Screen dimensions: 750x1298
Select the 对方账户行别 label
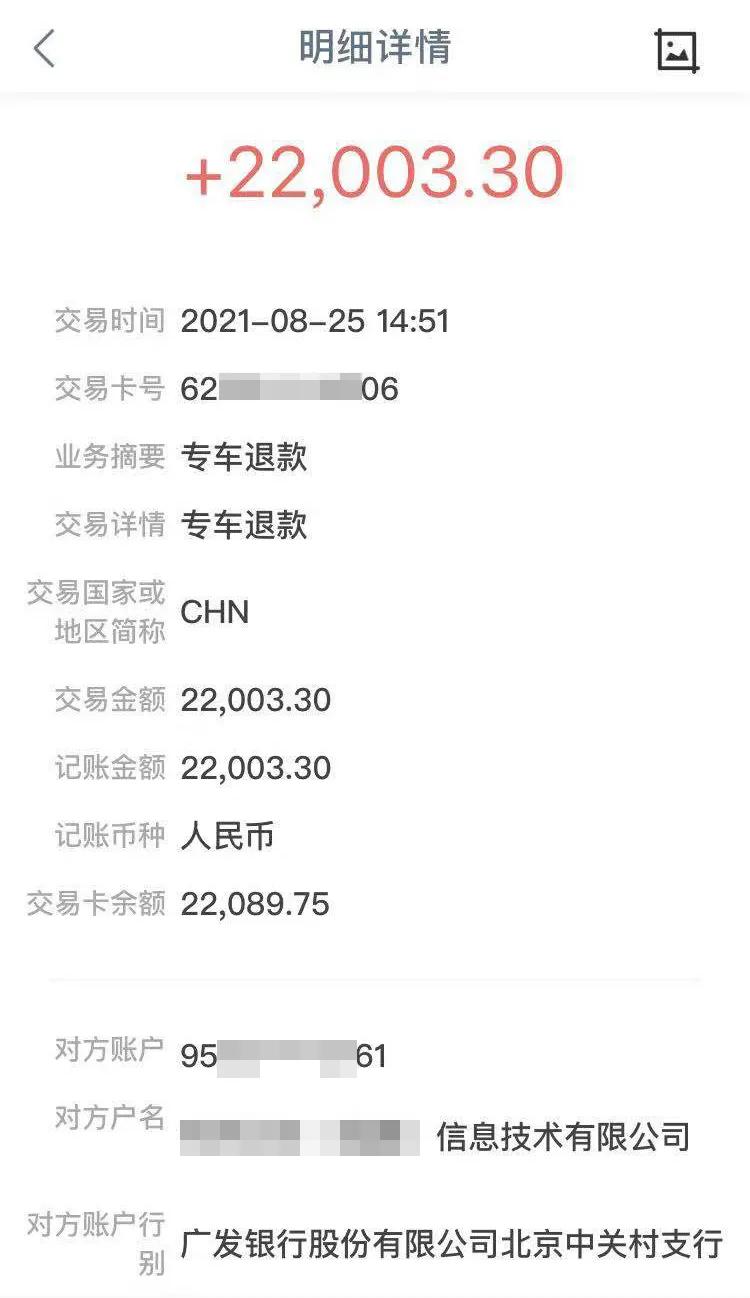point(96,1240)
